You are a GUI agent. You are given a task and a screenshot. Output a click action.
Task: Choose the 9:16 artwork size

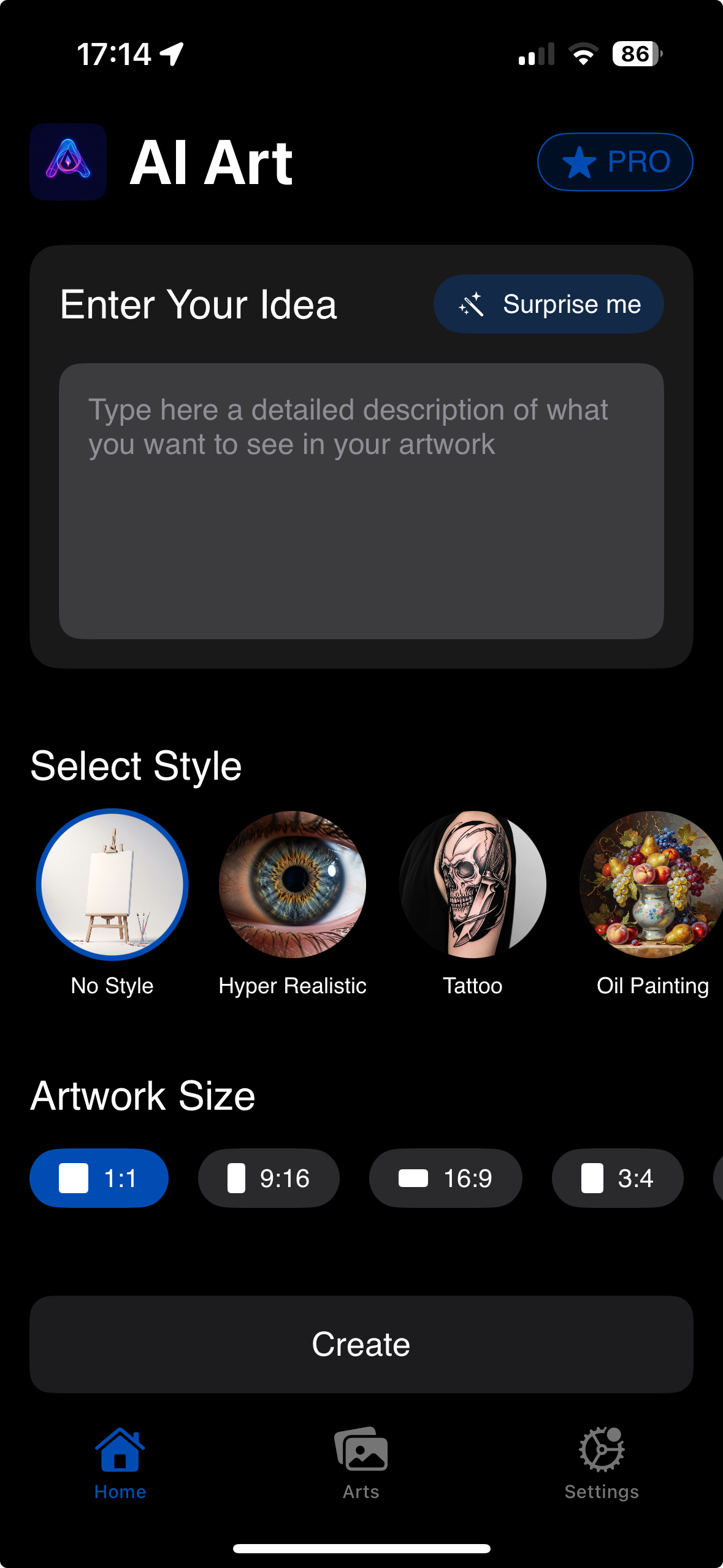[x=269, y=1178]
